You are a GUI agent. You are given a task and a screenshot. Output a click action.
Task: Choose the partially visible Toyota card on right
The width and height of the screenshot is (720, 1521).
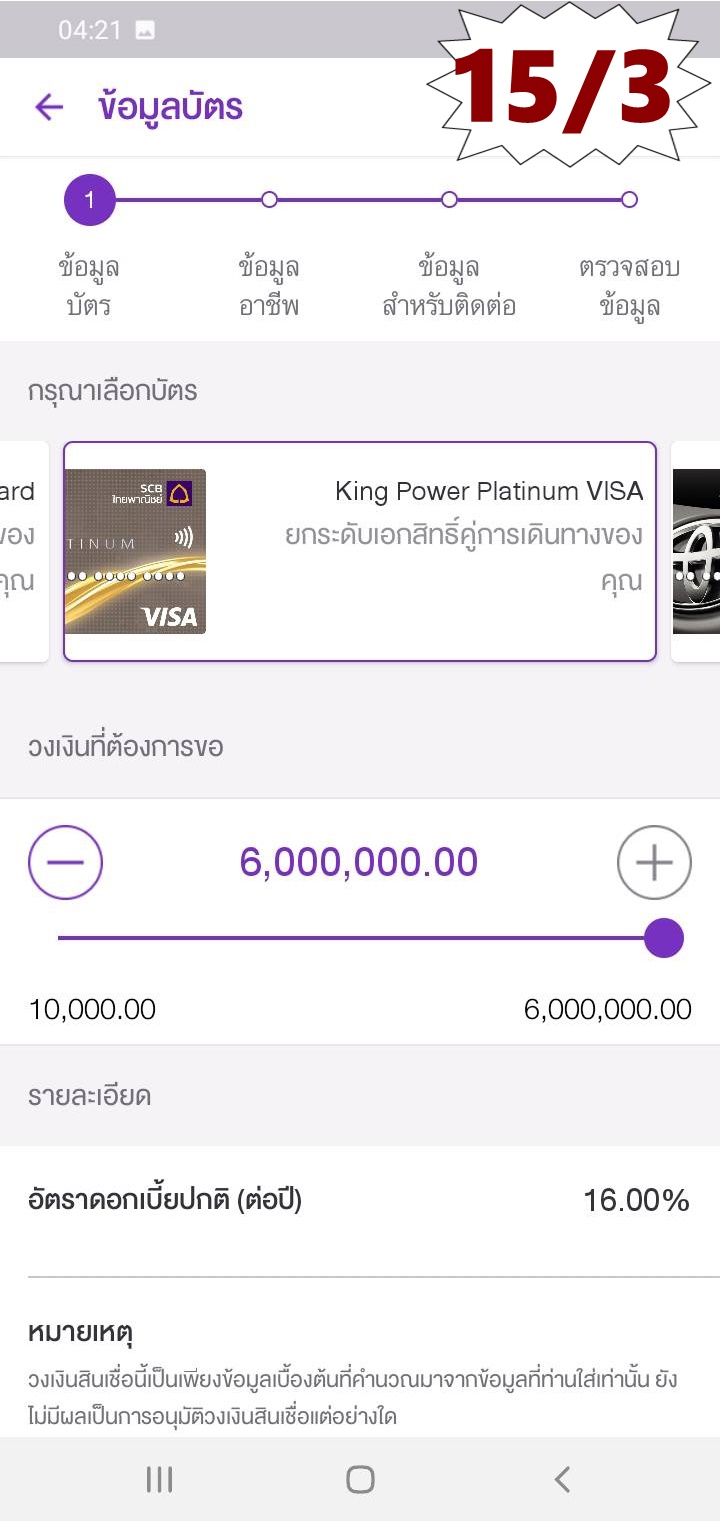coord(696,551)
